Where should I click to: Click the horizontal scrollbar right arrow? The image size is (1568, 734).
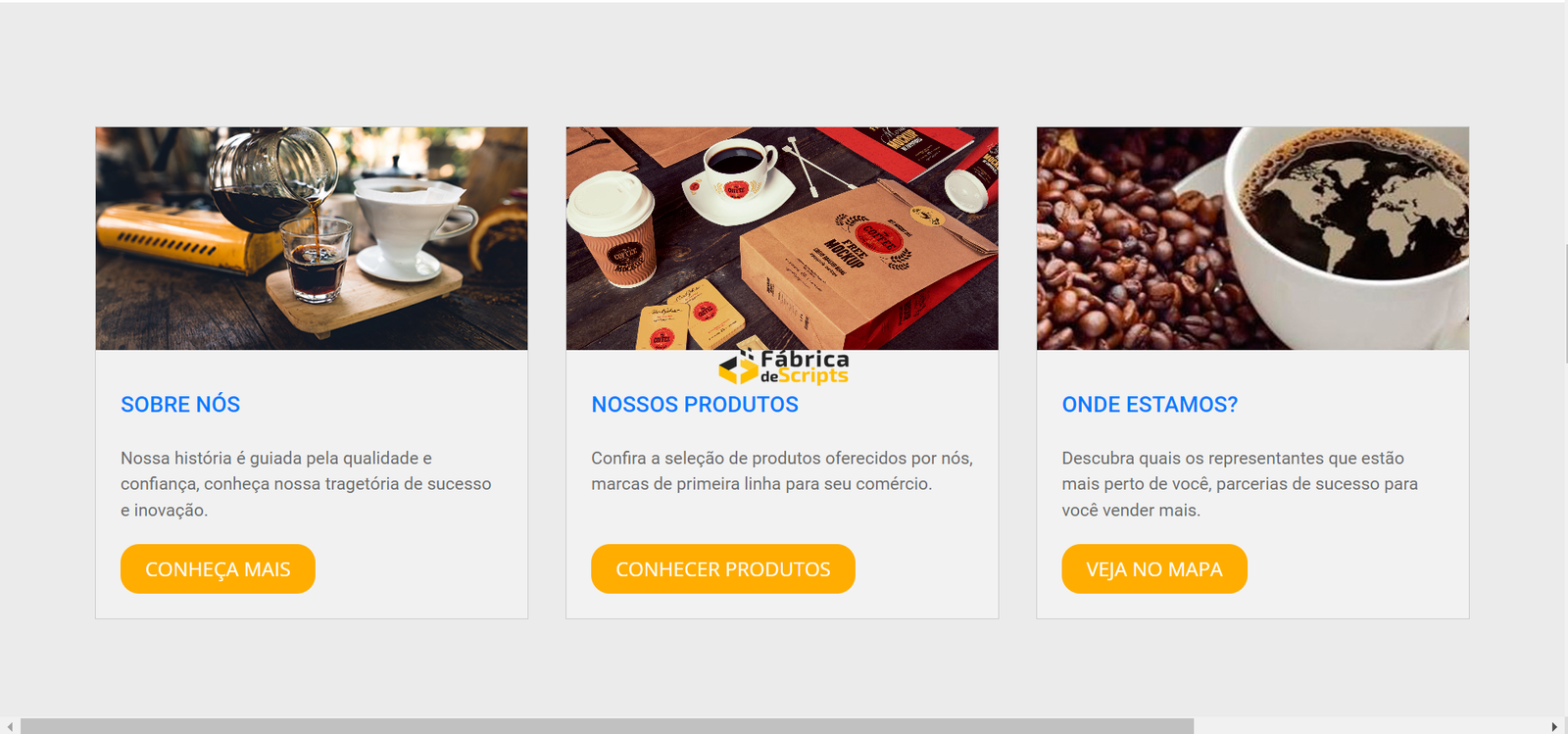pos(1554,726)
